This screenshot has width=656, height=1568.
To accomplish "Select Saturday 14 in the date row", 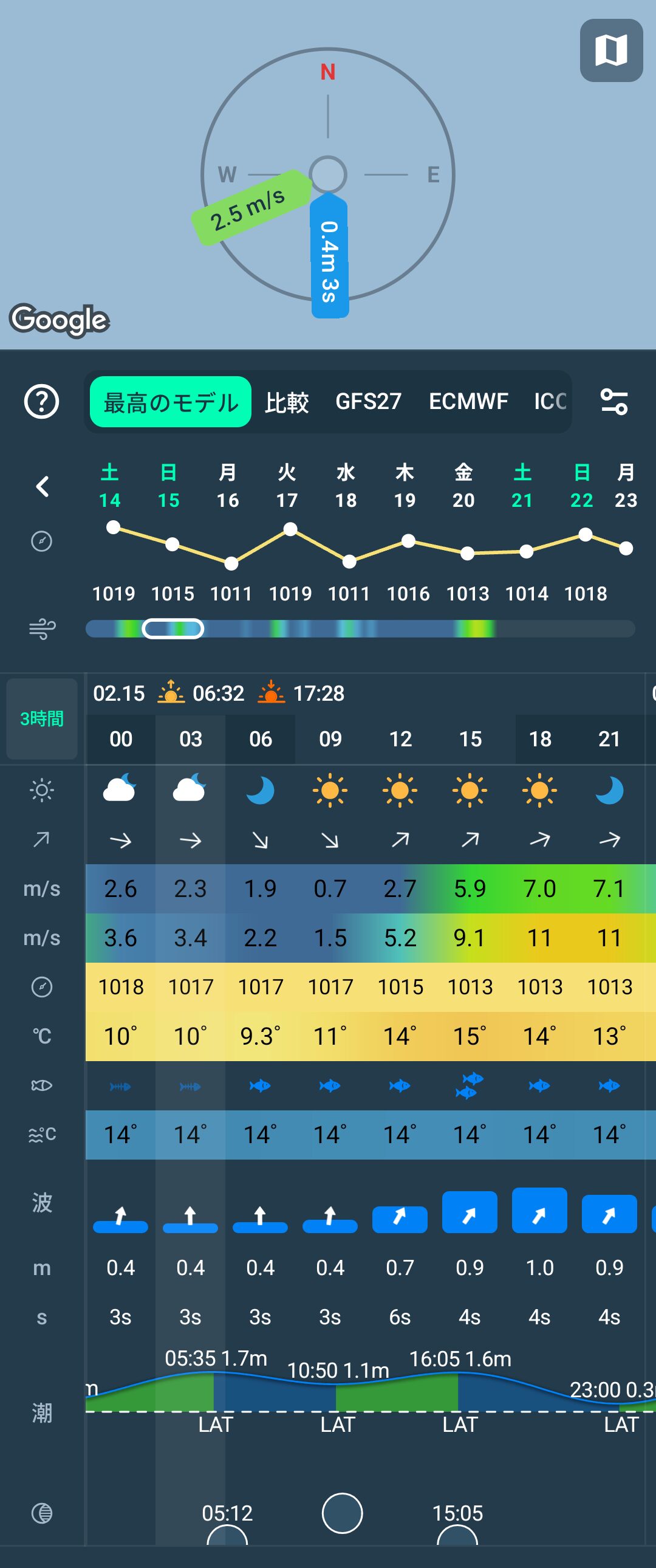I will (x=110, y=486).
